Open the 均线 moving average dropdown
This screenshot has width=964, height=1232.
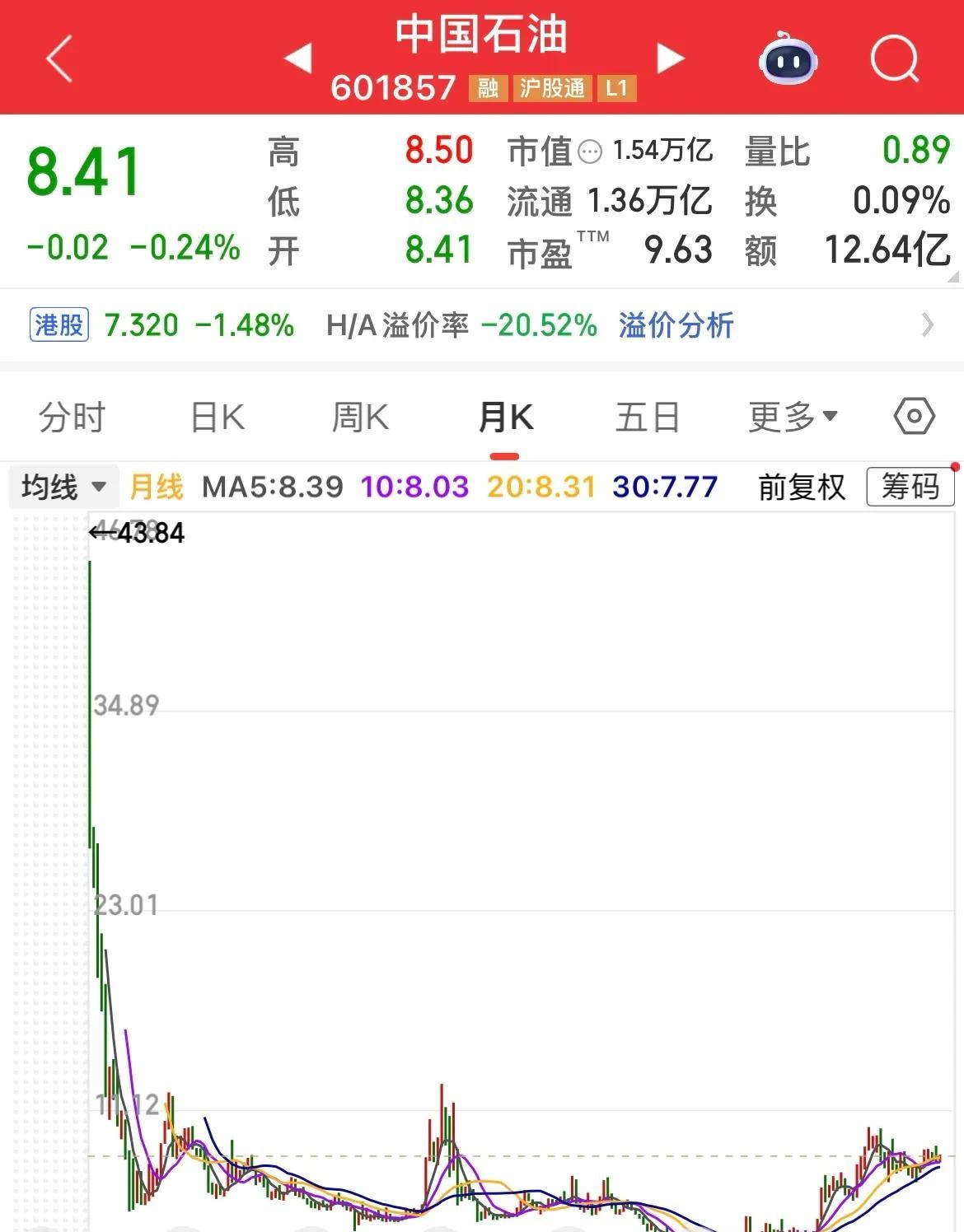tap(64, 487)
